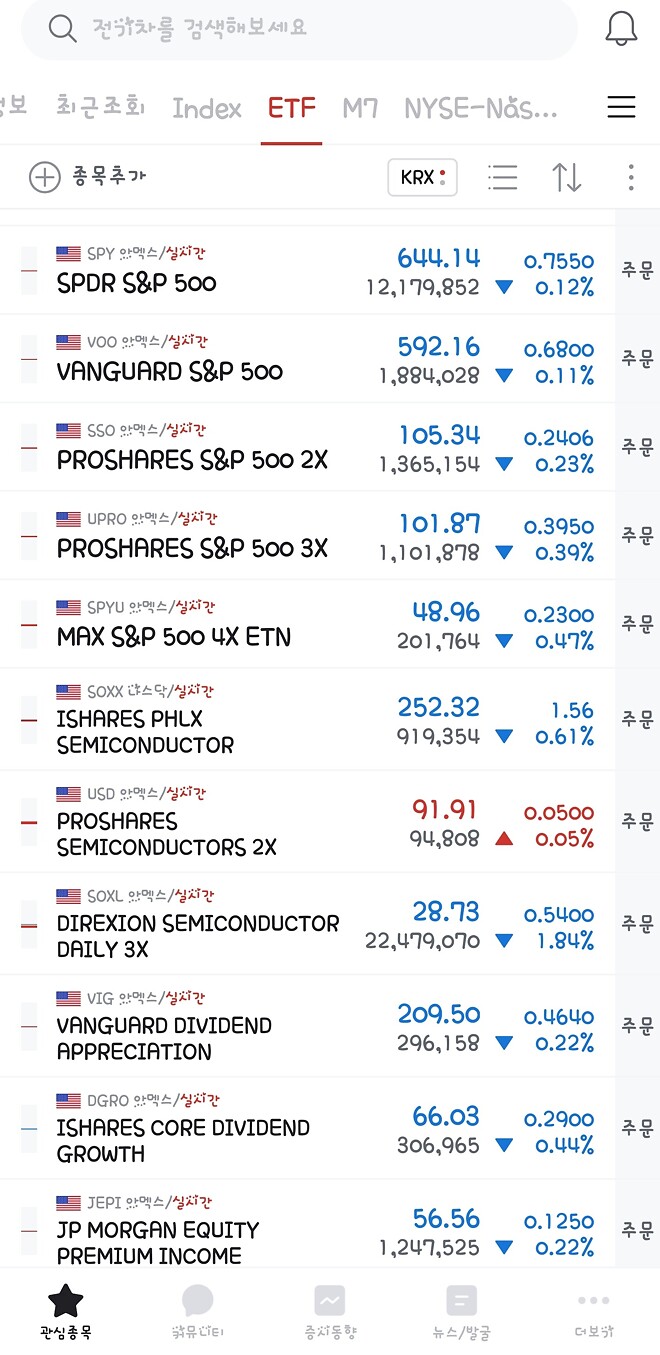Viewport: 660px width, 1355px height.
Task: Switch to the Index tab
Action: click(207, 108)
